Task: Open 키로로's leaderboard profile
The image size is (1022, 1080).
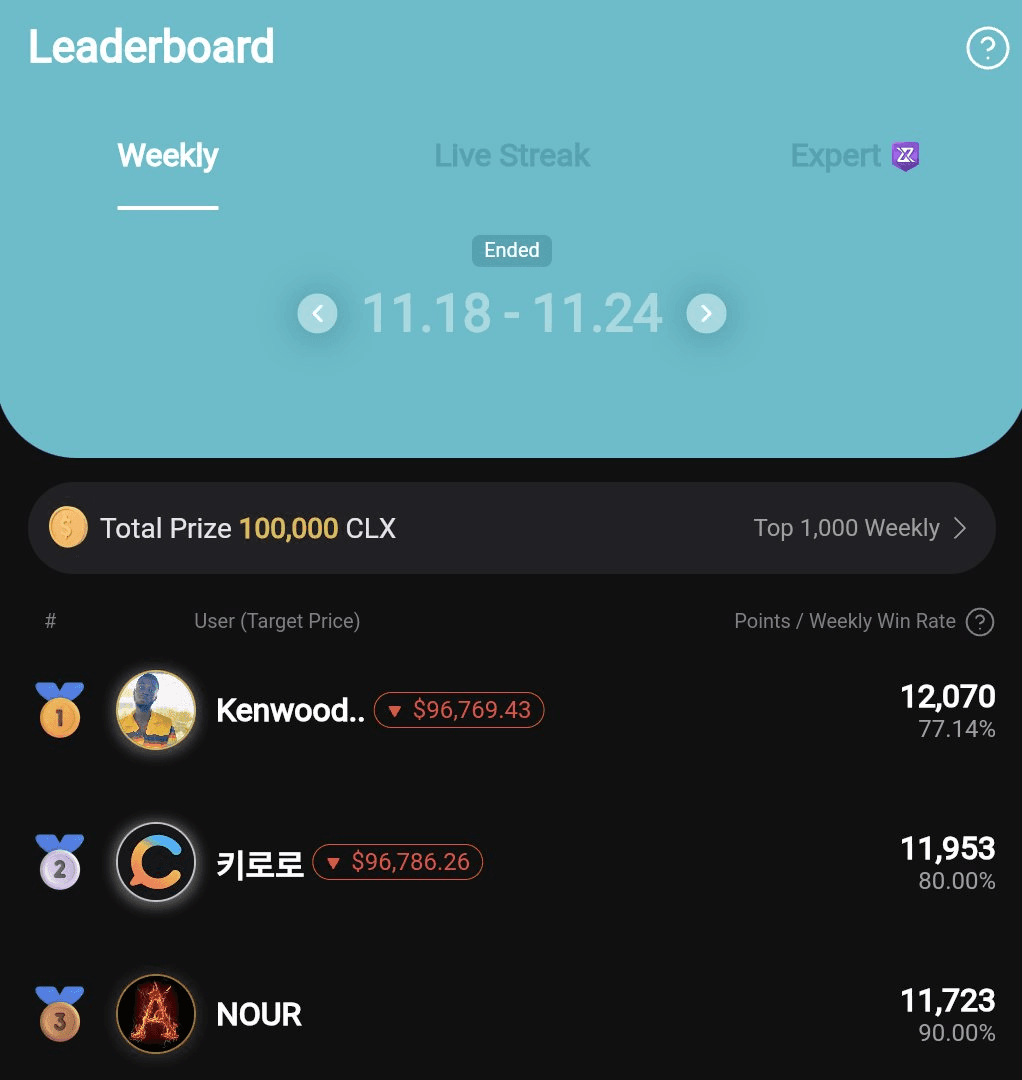Action: coord(260,863)
